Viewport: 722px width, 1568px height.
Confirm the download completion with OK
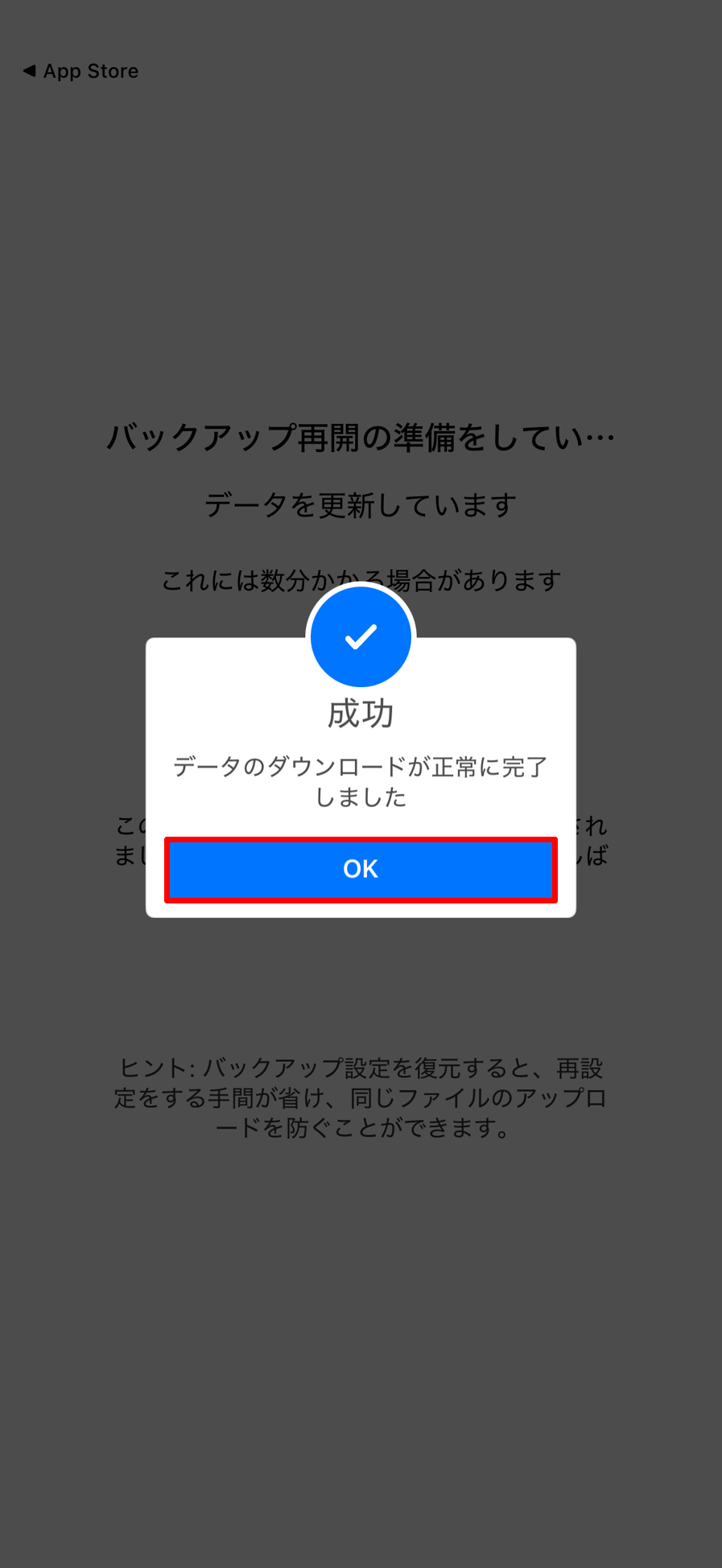click(x=361, y=868)
